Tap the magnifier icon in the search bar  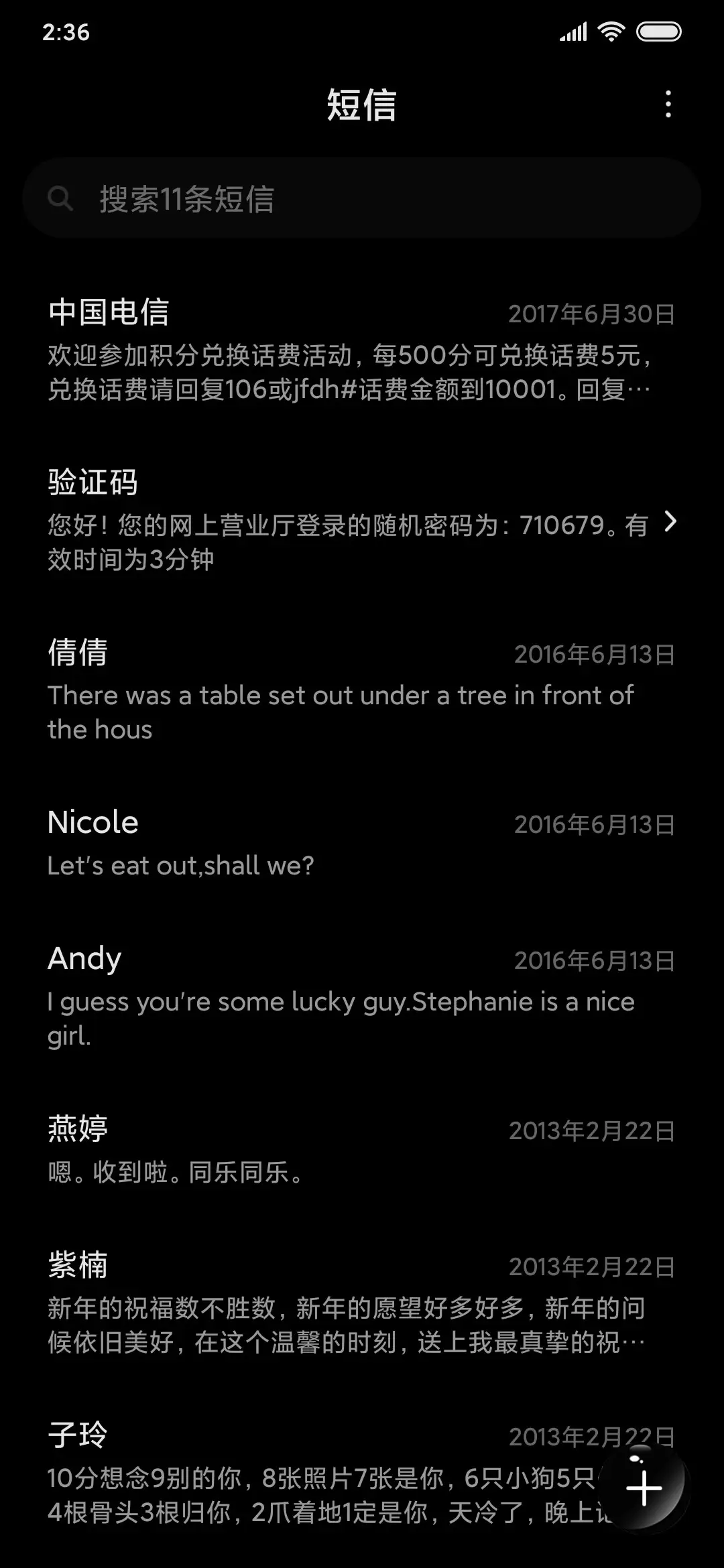pyautogui.click(x=62, y=198)
